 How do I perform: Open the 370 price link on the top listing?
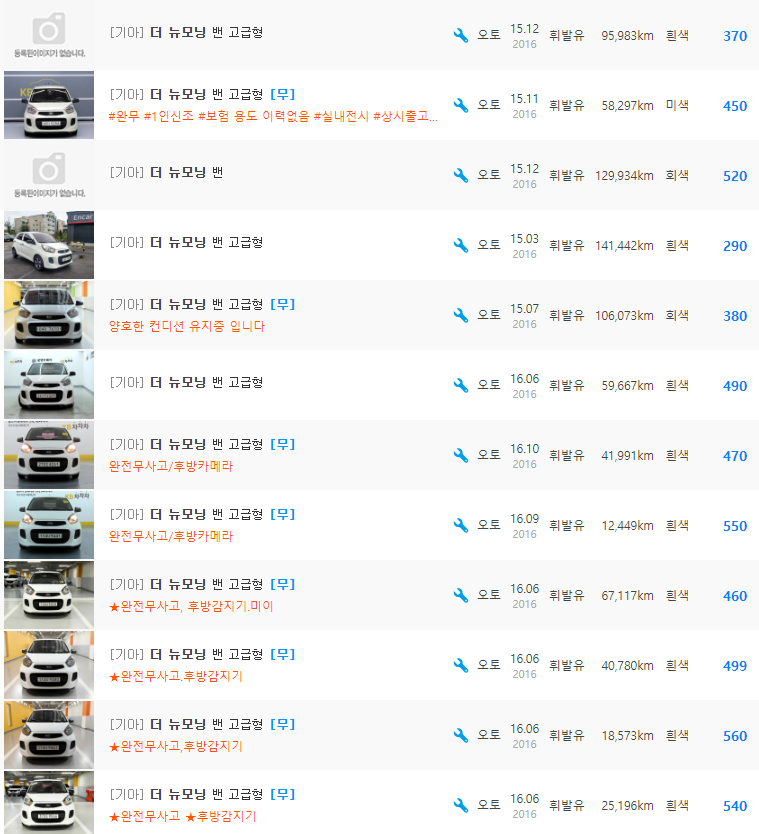(734, 36)
